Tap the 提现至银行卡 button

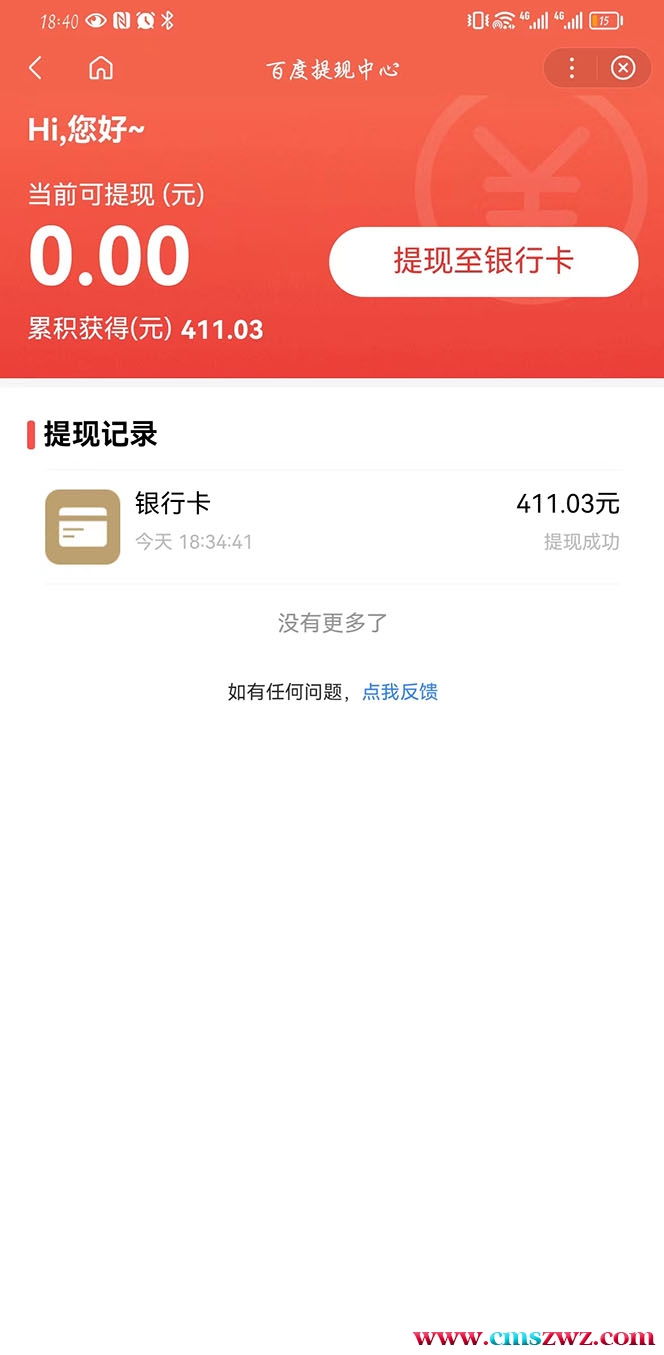483,262
